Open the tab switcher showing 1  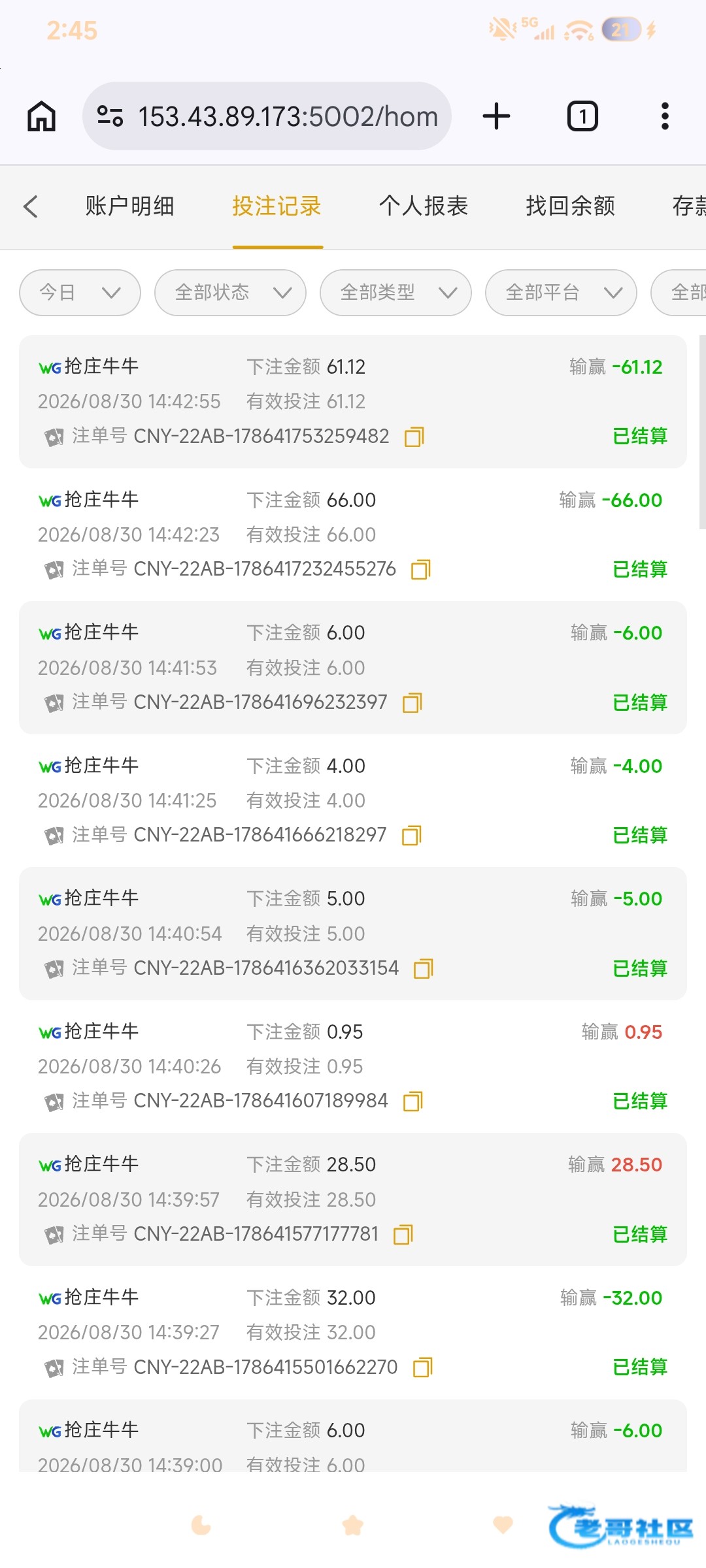tap(582, 116)
